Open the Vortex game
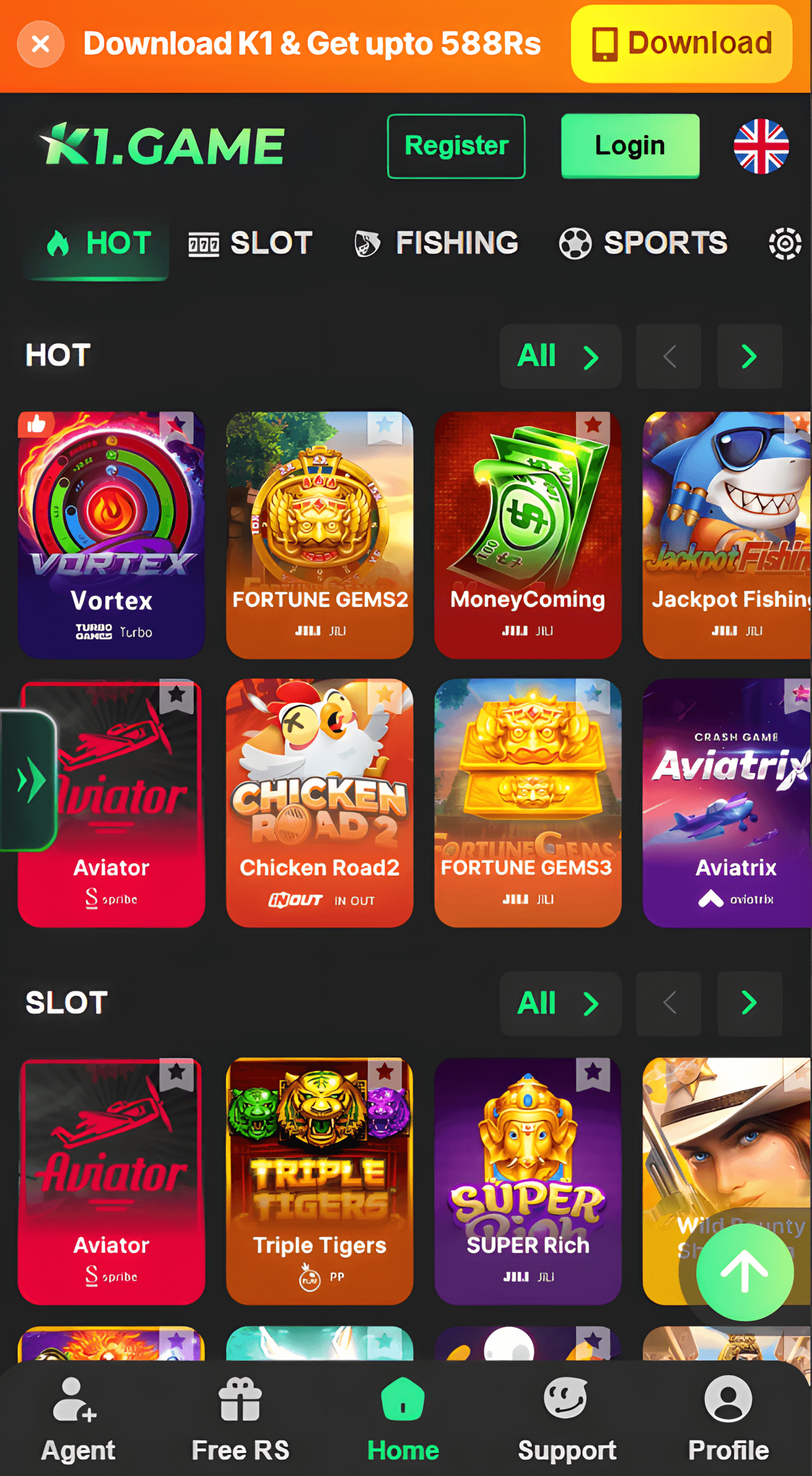This screenshot has width=812, height=1476. pos(111,534)
